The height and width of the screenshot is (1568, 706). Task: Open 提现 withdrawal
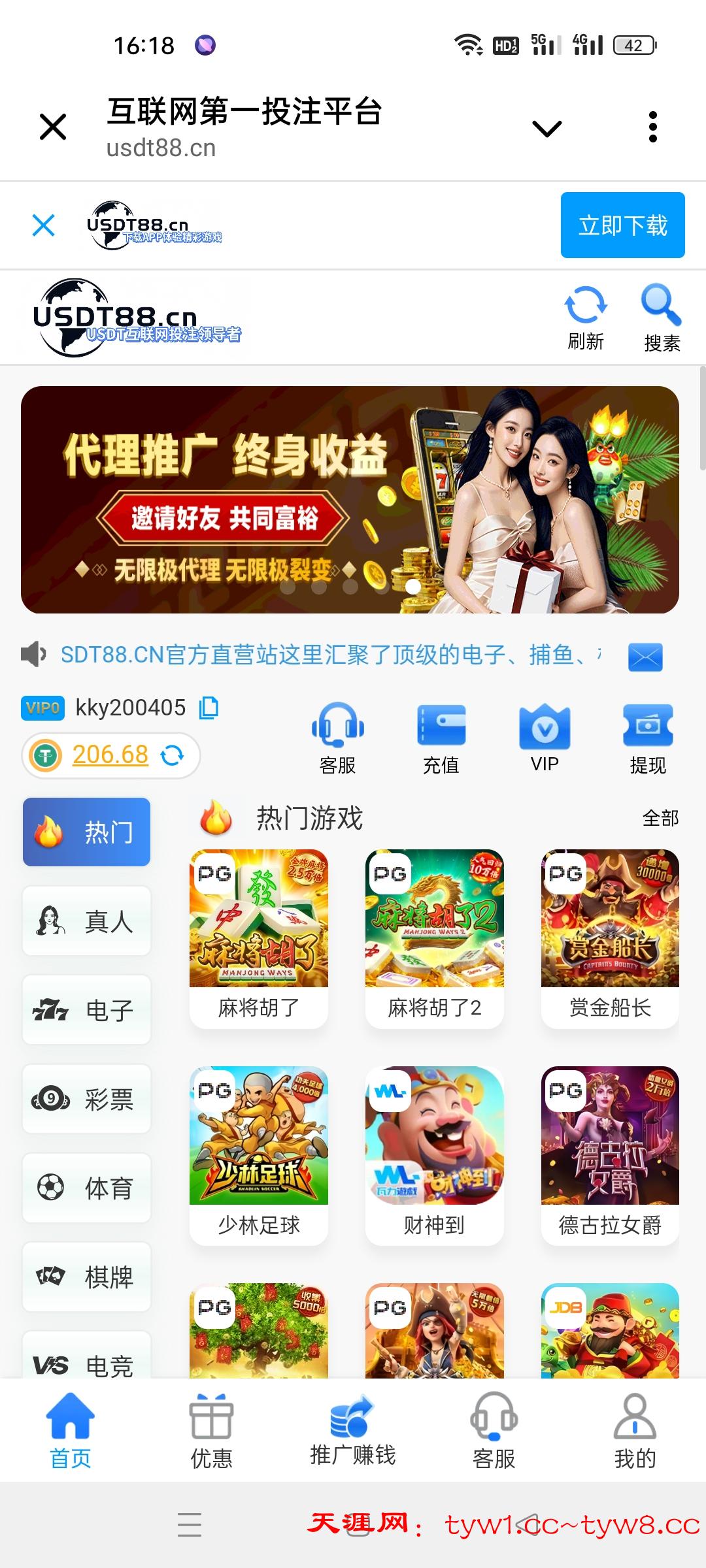[648, 739]
